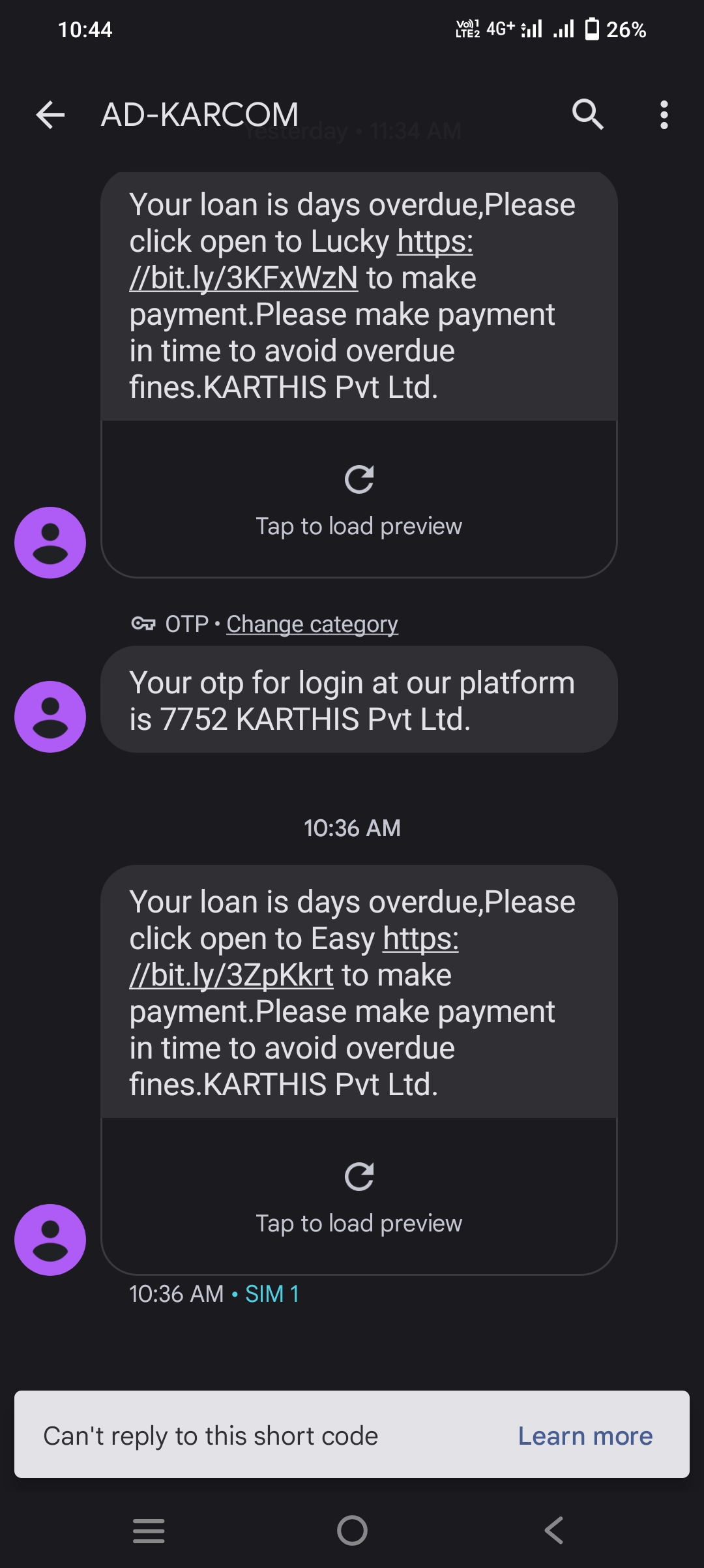This screenshot has height=1568, width=704.
Task: Load the preview under the Easy loan message
Action: click(359, 1197)
